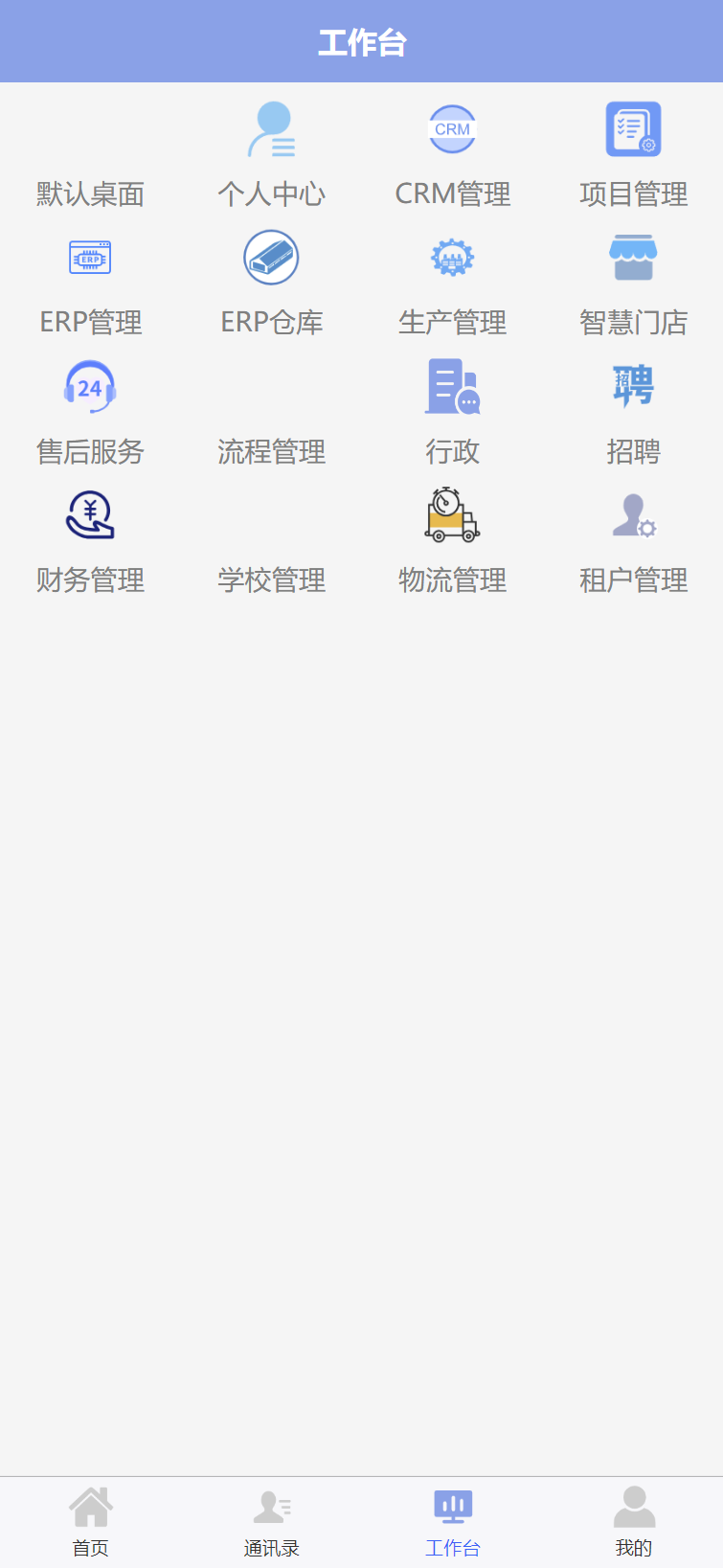Open 学校管理
The width and height of the screenshot is (723, 1568).
271,579
